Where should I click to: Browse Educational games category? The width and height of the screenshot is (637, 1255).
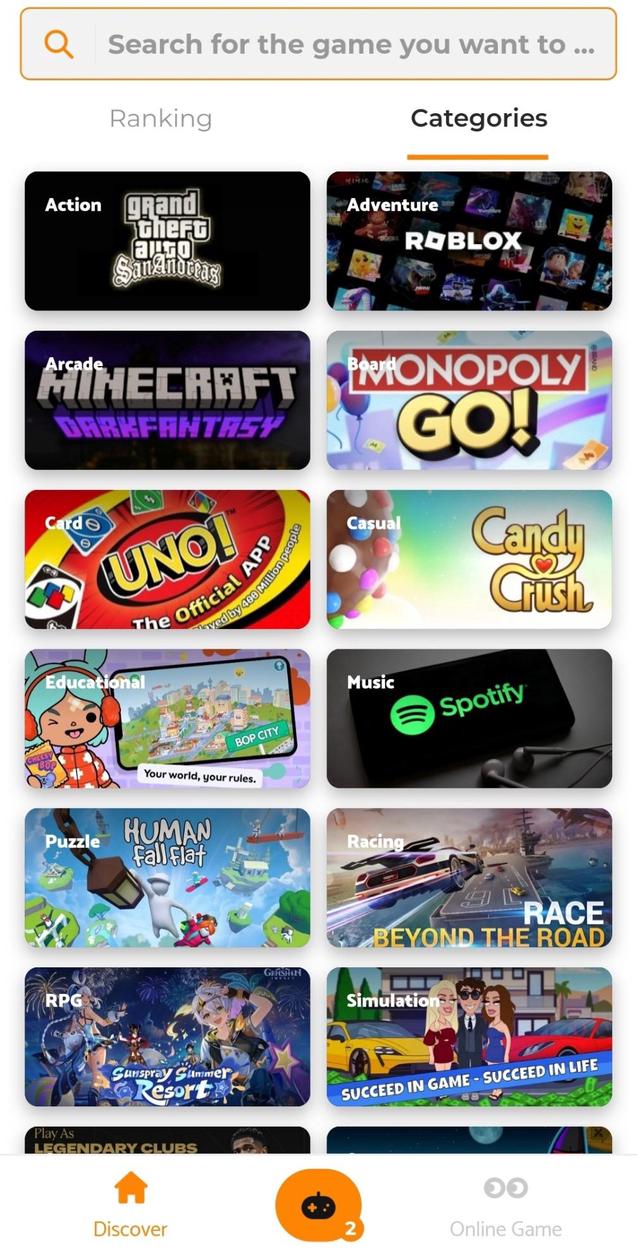[x=167, y=718]
